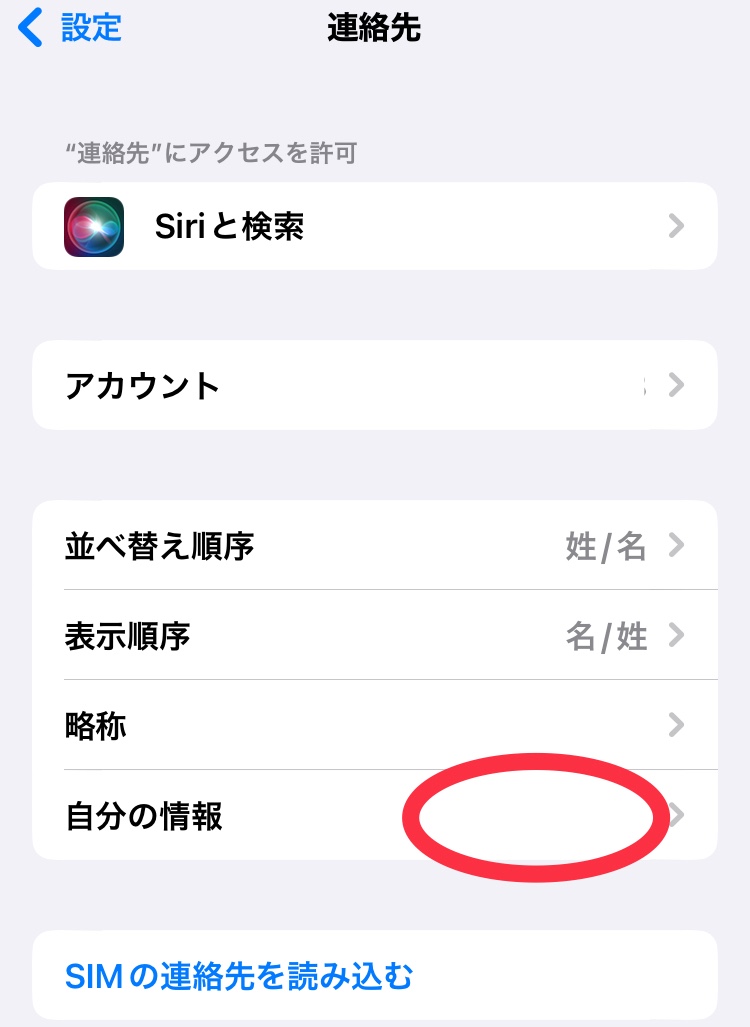The width and height of the screenshot is (750, 1027).
Task: Tap SIMの連絡先を読み込む
Action: point(240,975)
